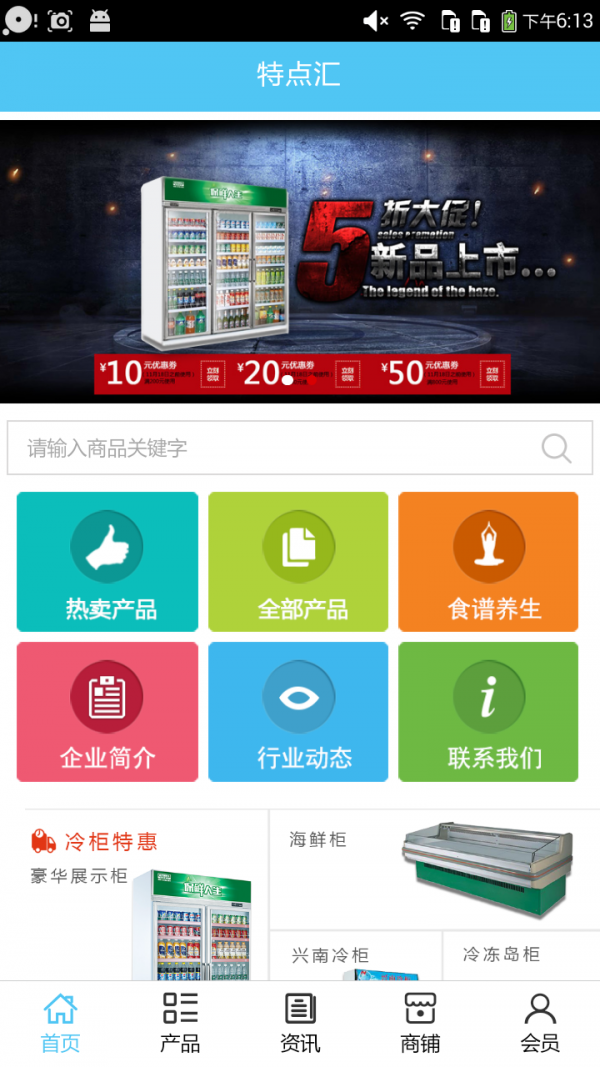Screen dimensions: 600x1067
Task: Tap the magnifier search icon
Action: pyautogui.click(x=556, y=448)
